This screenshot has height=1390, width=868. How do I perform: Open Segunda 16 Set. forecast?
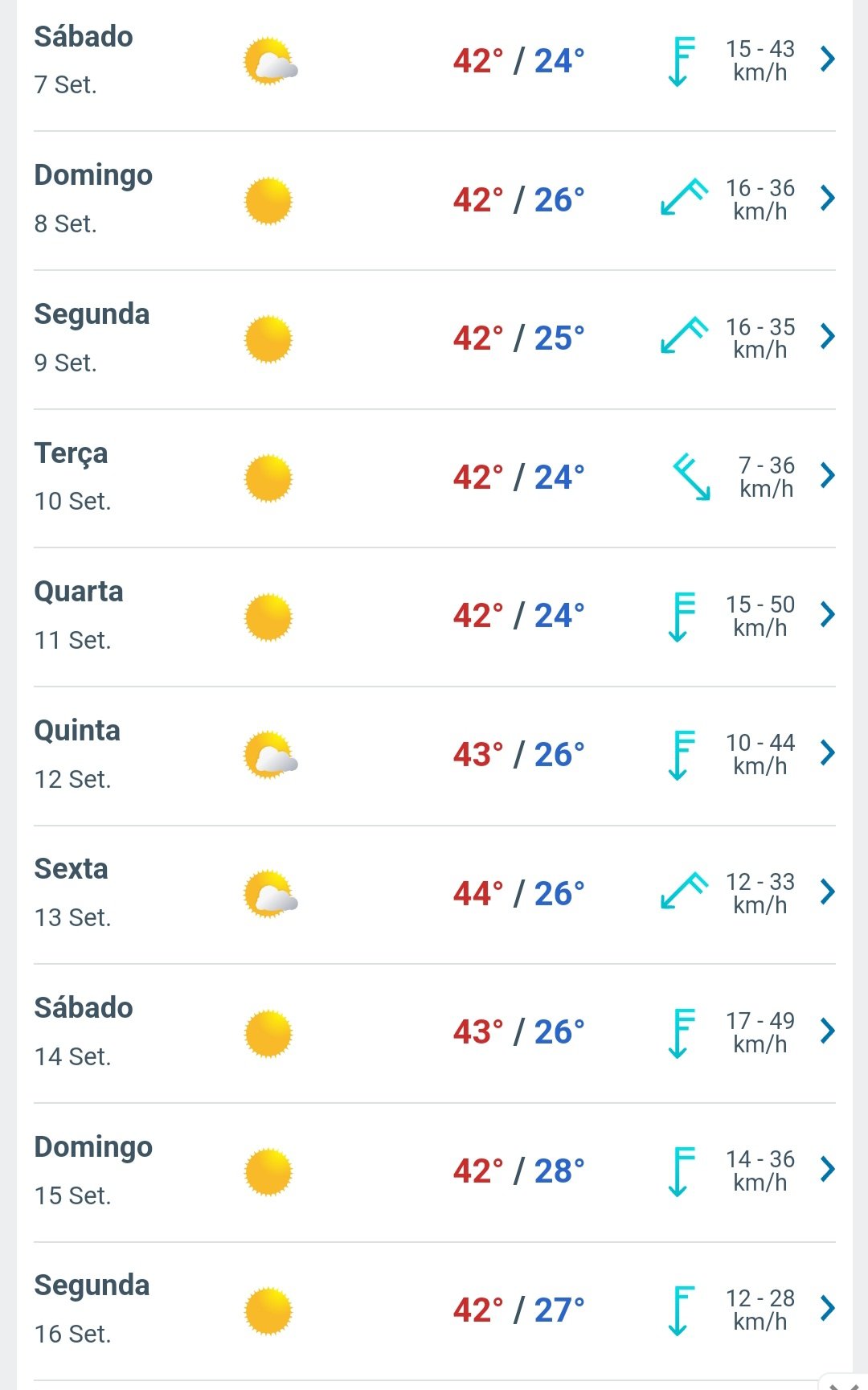click(434, 1311)
